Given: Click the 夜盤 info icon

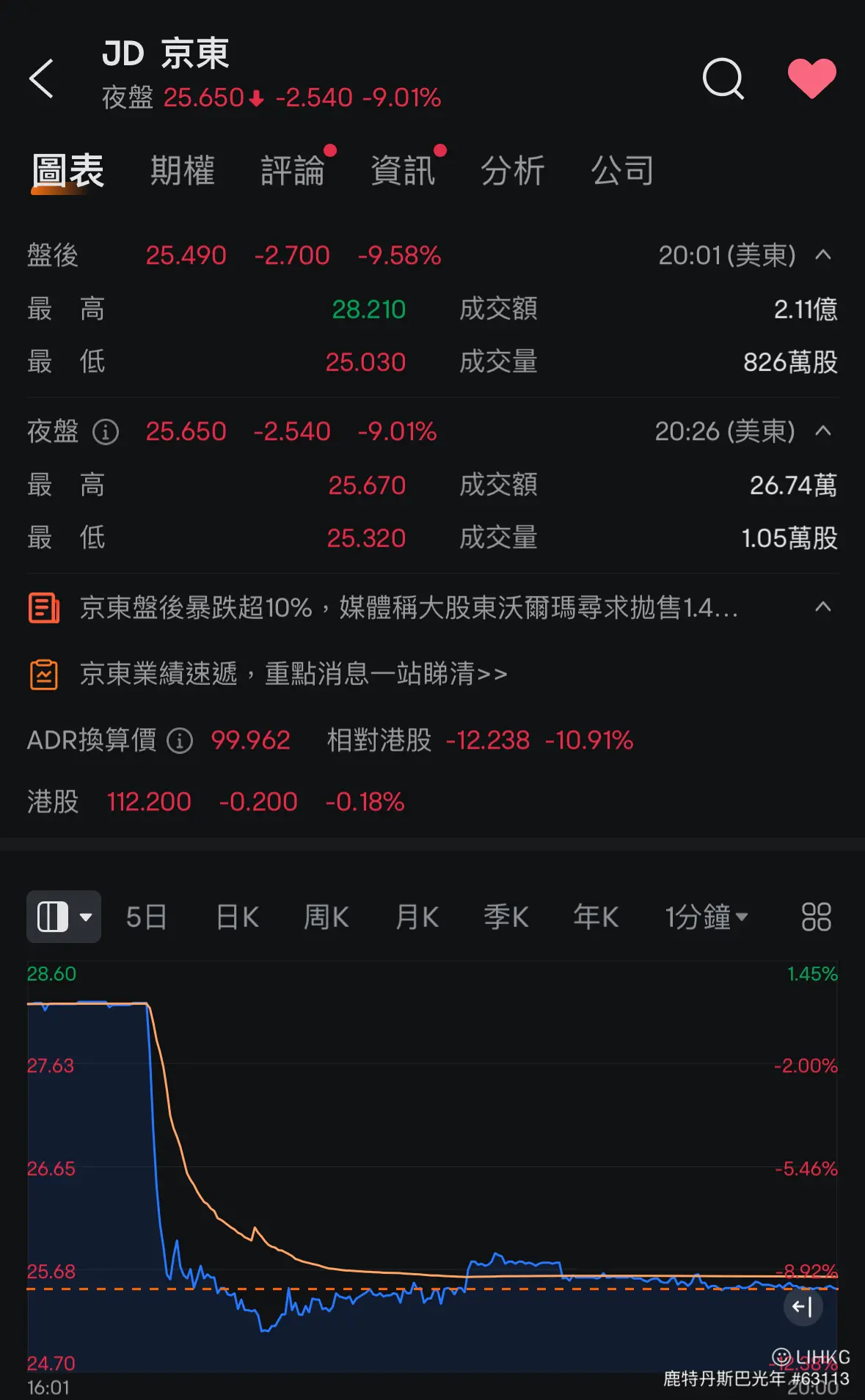Looking at the screenshot, I should tap(107, 433).
